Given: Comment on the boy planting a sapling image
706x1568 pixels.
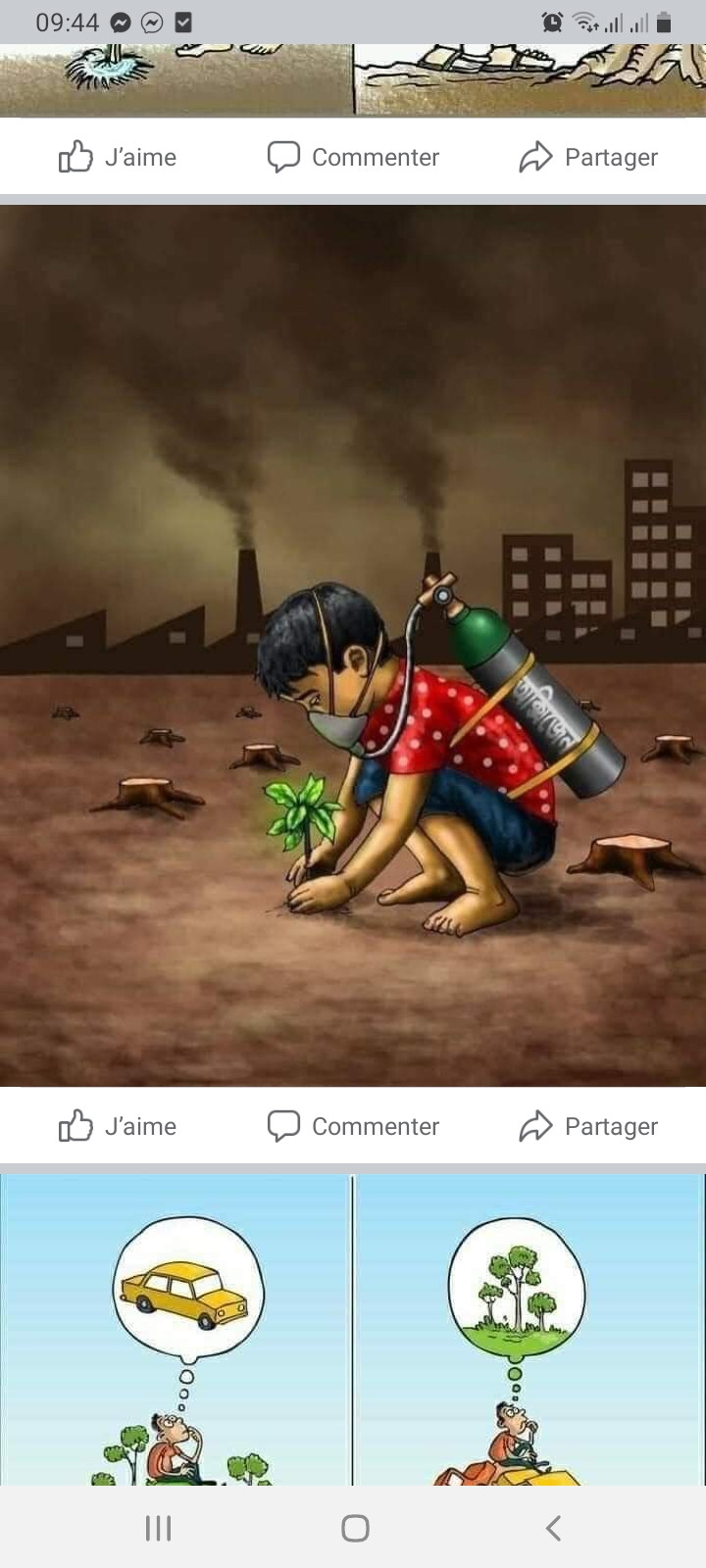Looking at the screenshot, I should (x=353, y=1126).
